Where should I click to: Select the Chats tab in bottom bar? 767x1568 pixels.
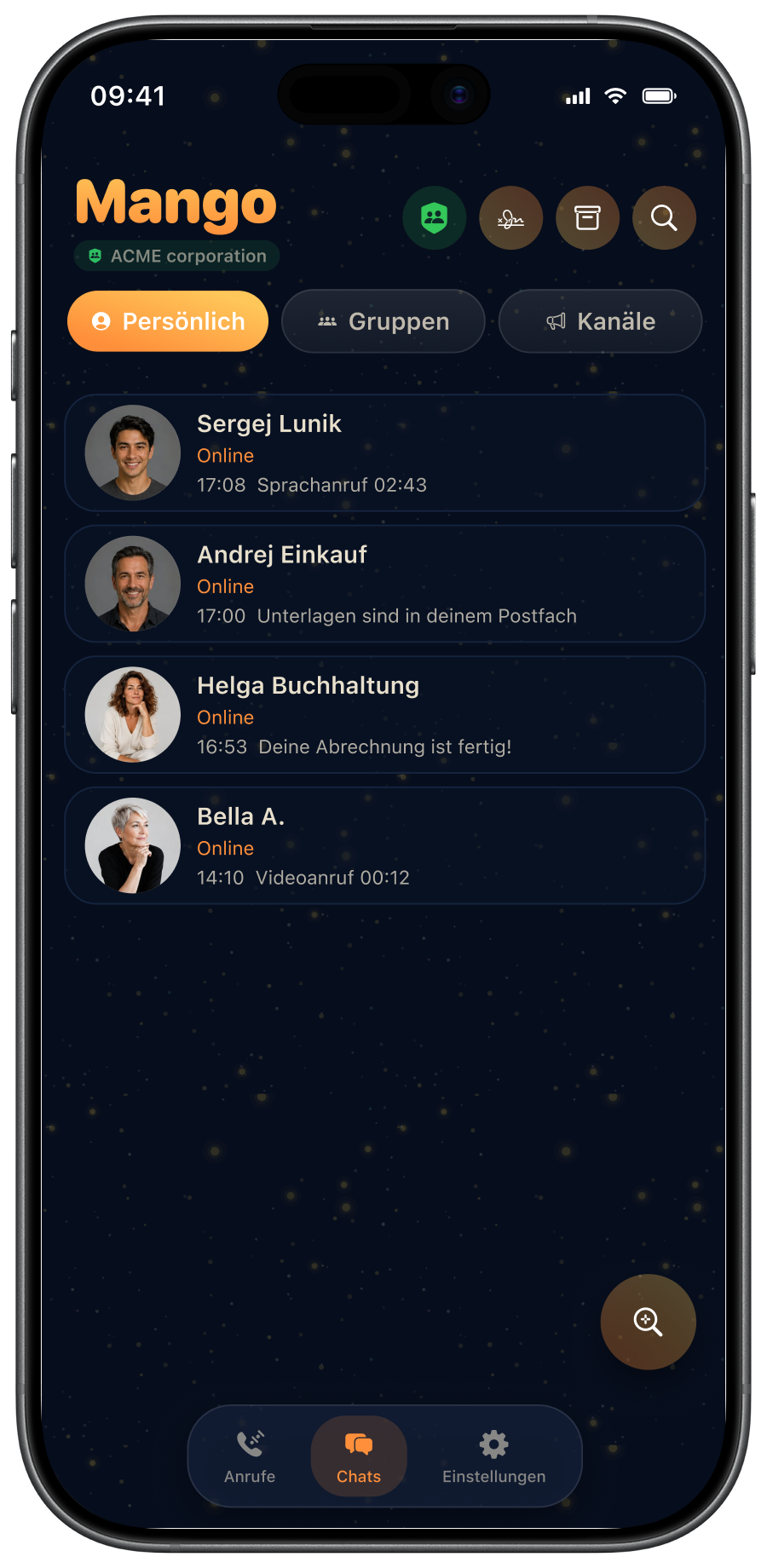coord(359,1456)
